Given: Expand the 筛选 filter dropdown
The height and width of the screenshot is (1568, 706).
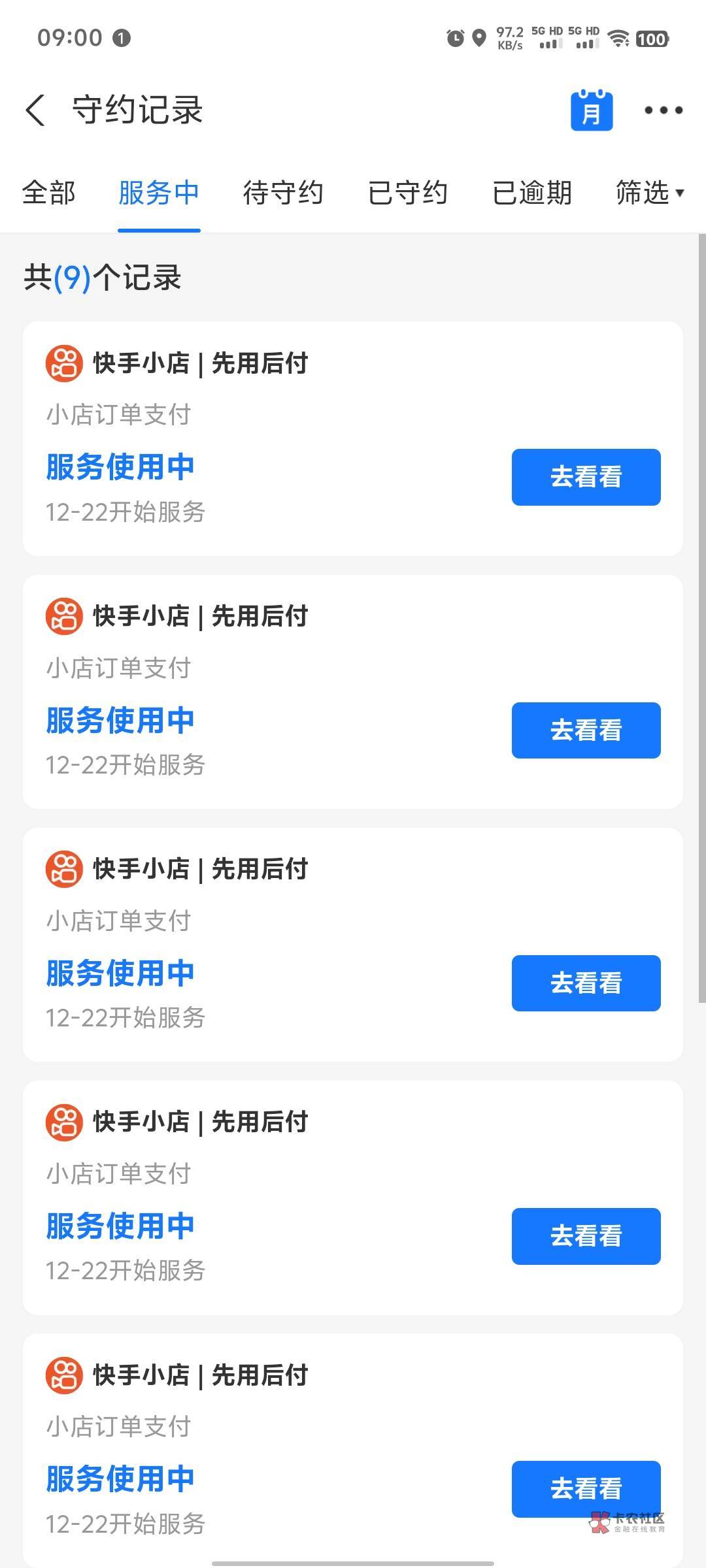Looking at the screenshot, I should (649, 193).
